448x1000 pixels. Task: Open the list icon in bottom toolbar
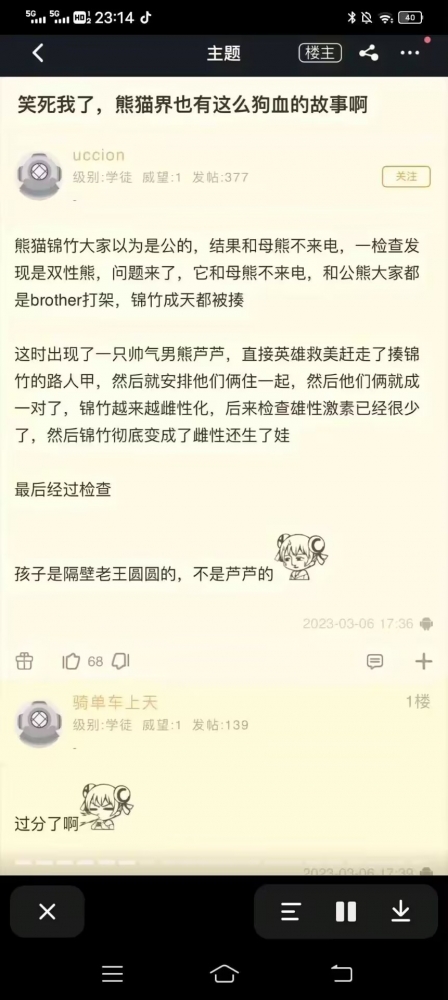tap(291, 912)
